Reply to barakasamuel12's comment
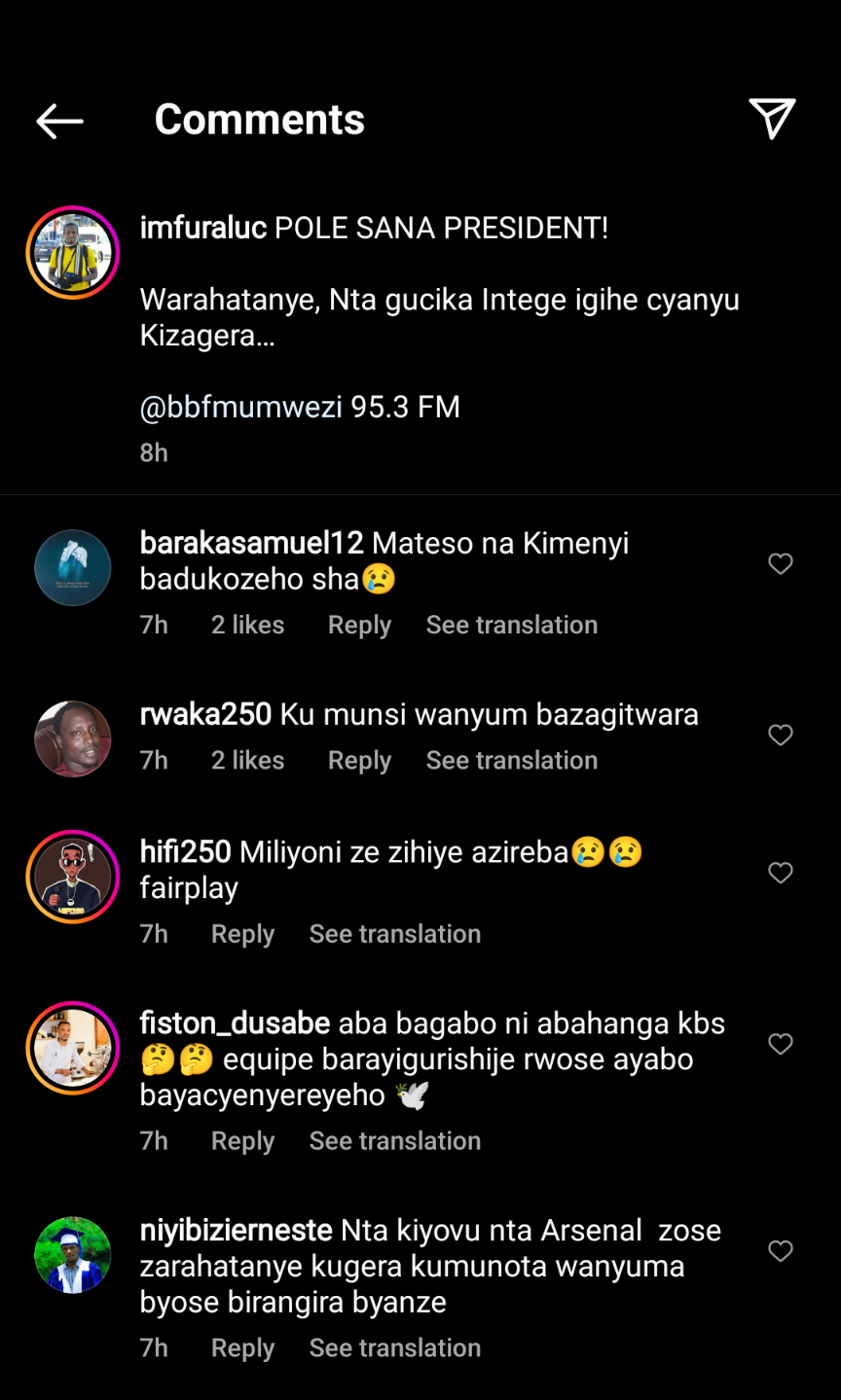The image size is (841, 1400). 359,625
